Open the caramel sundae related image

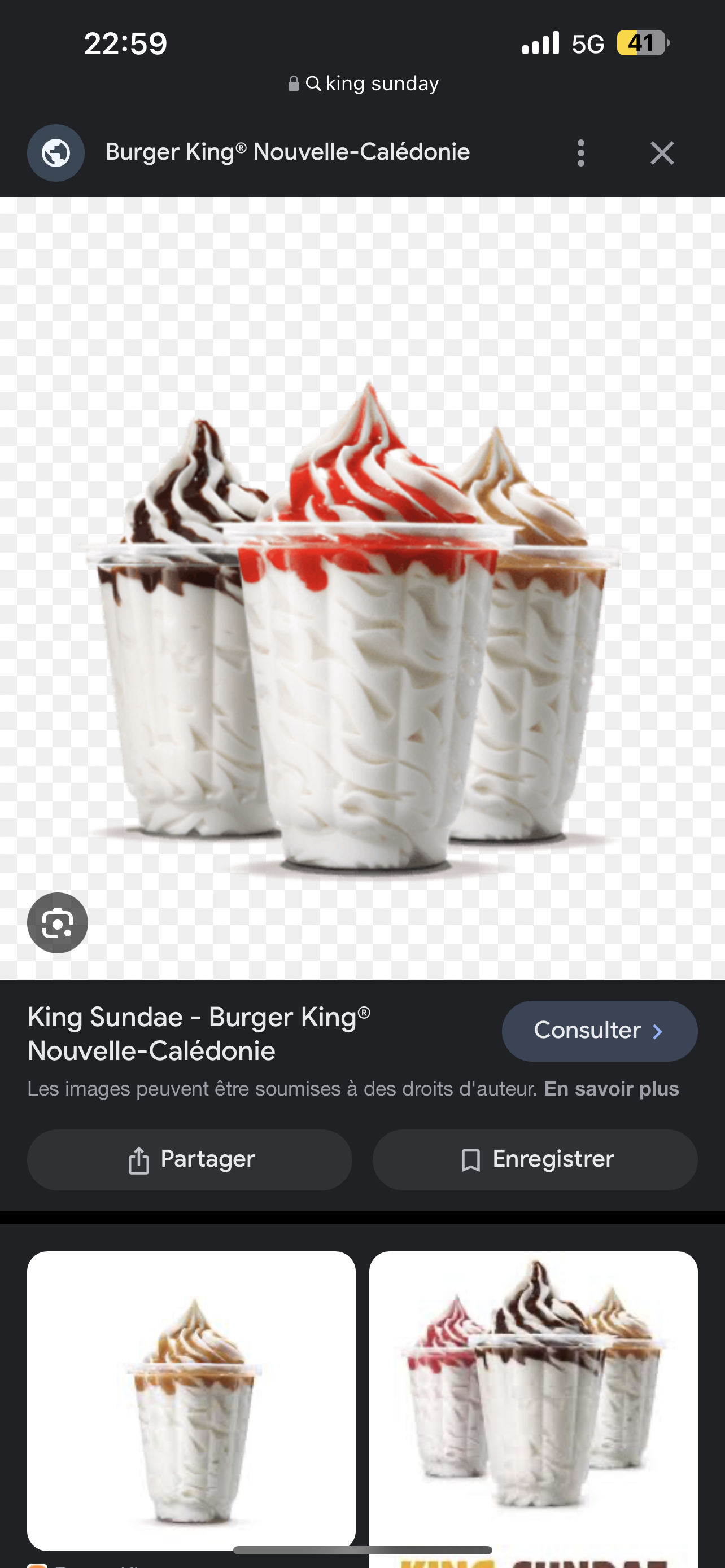pos(191,1400)
